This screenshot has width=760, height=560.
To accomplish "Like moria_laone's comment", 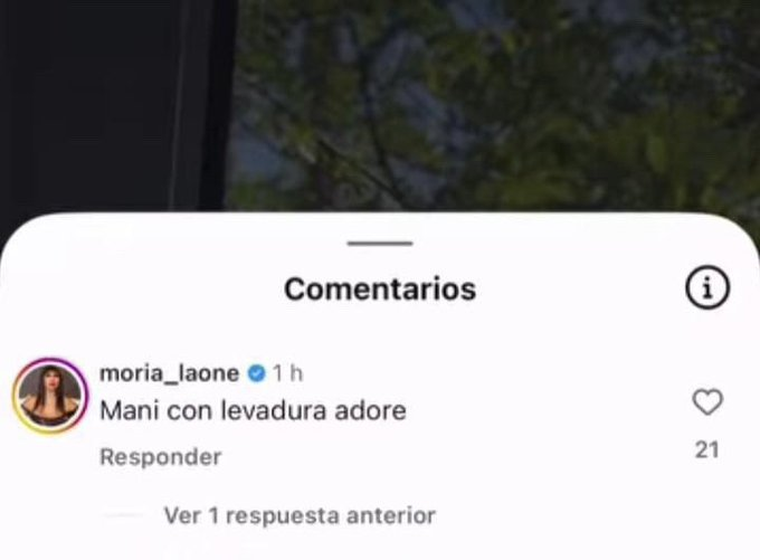I will pyautogui.click(x=707, y=403).
